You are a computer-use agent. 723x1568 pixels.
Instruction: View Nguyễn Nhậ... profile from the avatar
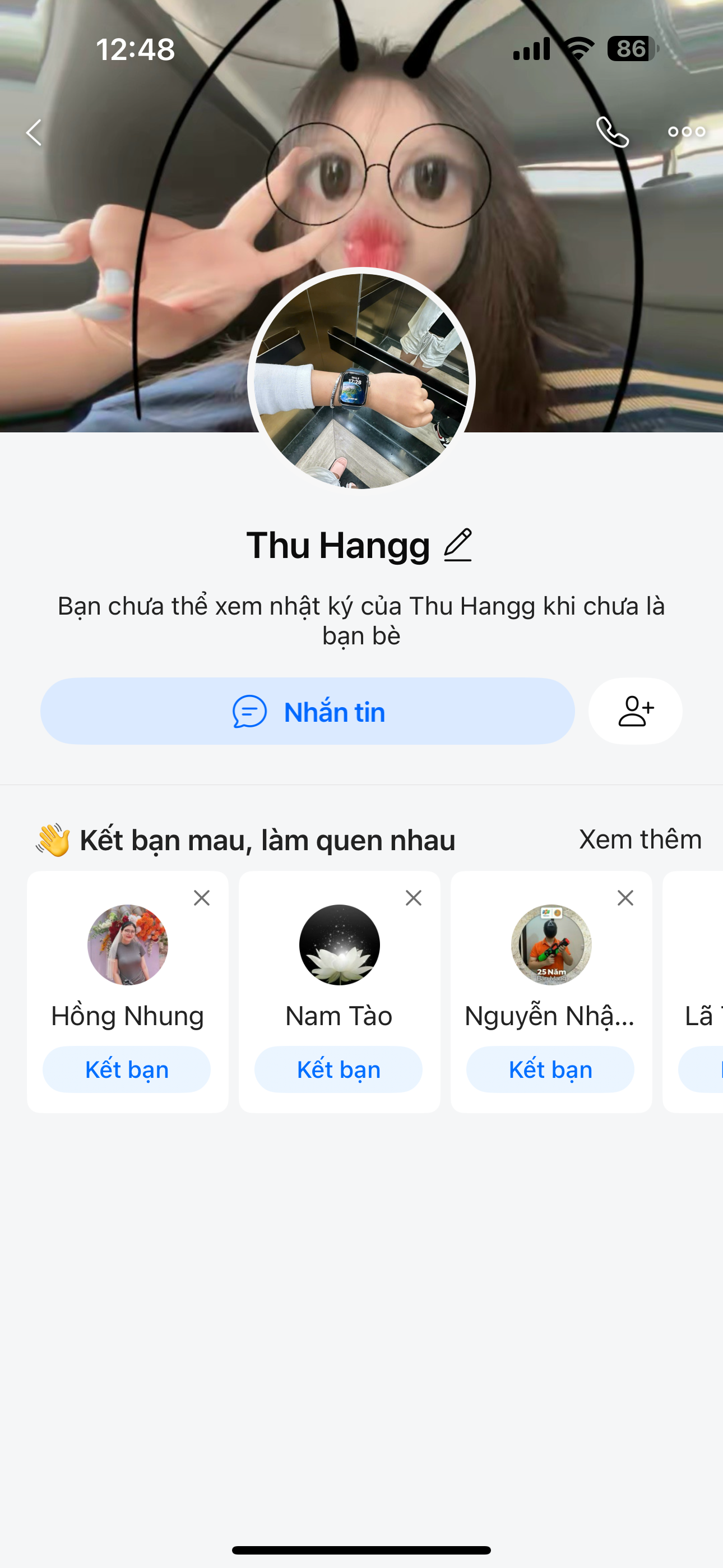click(x=551, y=945)
